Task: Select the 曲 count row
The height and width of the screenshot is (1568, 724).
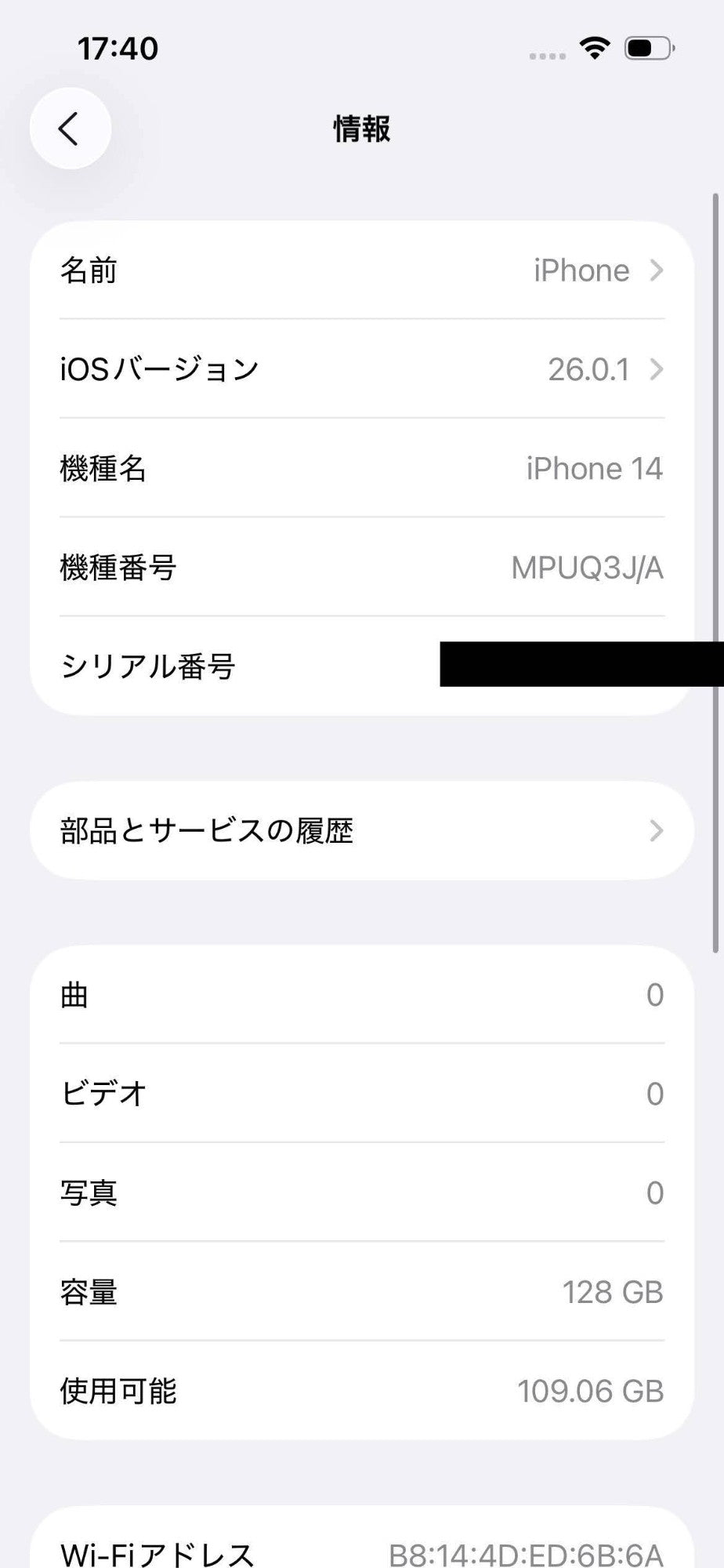Action: [360, 994]
